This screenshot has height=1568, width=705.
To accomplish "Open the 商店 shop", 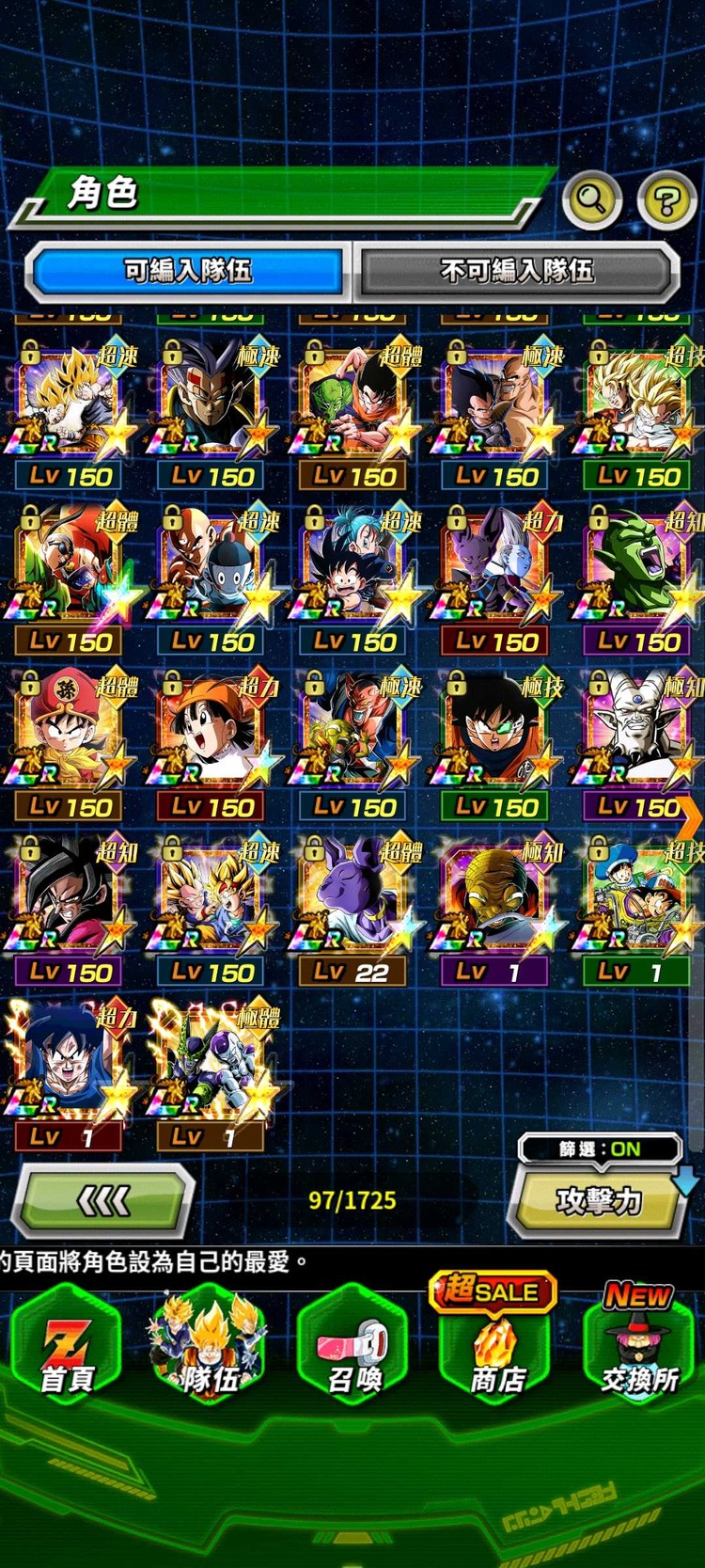I will [496, 1347].
